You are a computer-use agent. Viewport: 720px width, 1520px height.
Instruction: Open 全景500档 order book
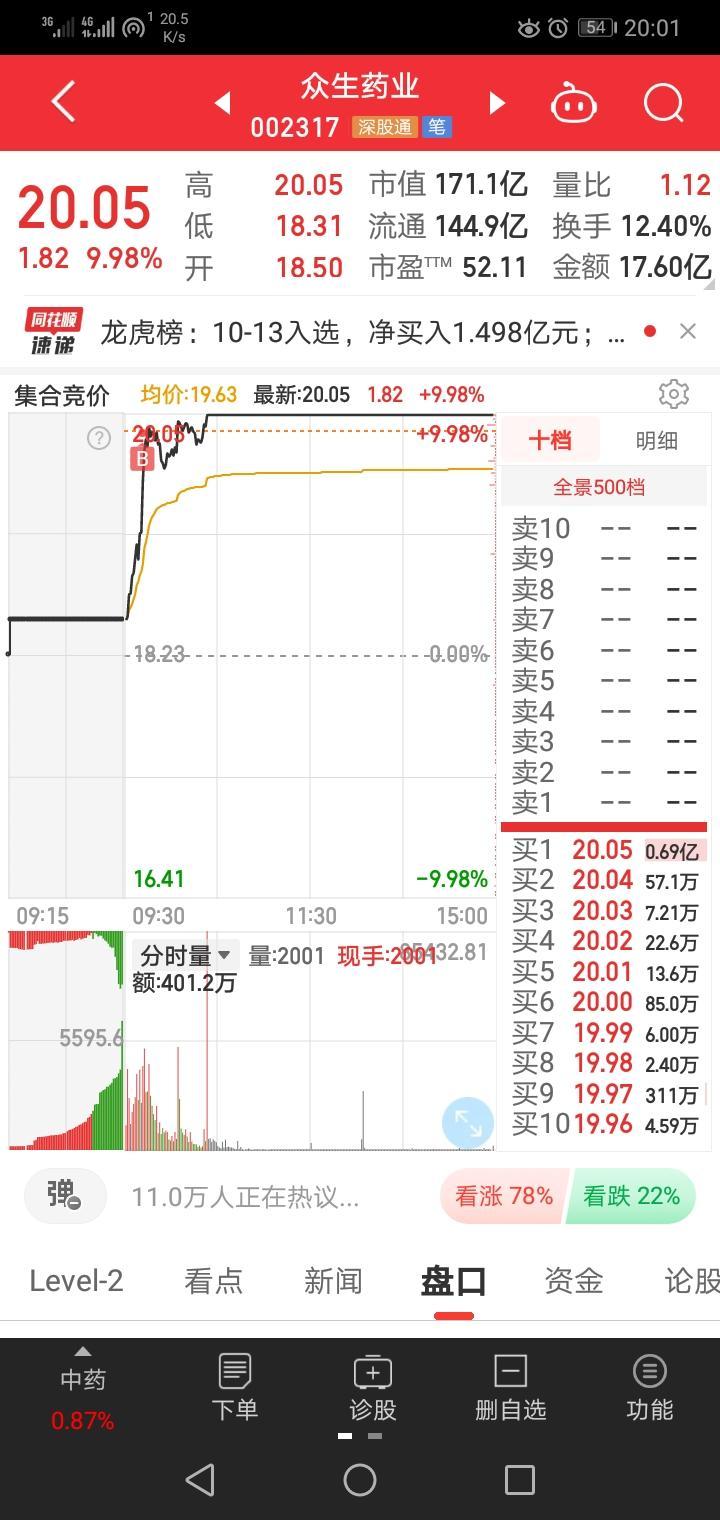[x=599, y=487]
